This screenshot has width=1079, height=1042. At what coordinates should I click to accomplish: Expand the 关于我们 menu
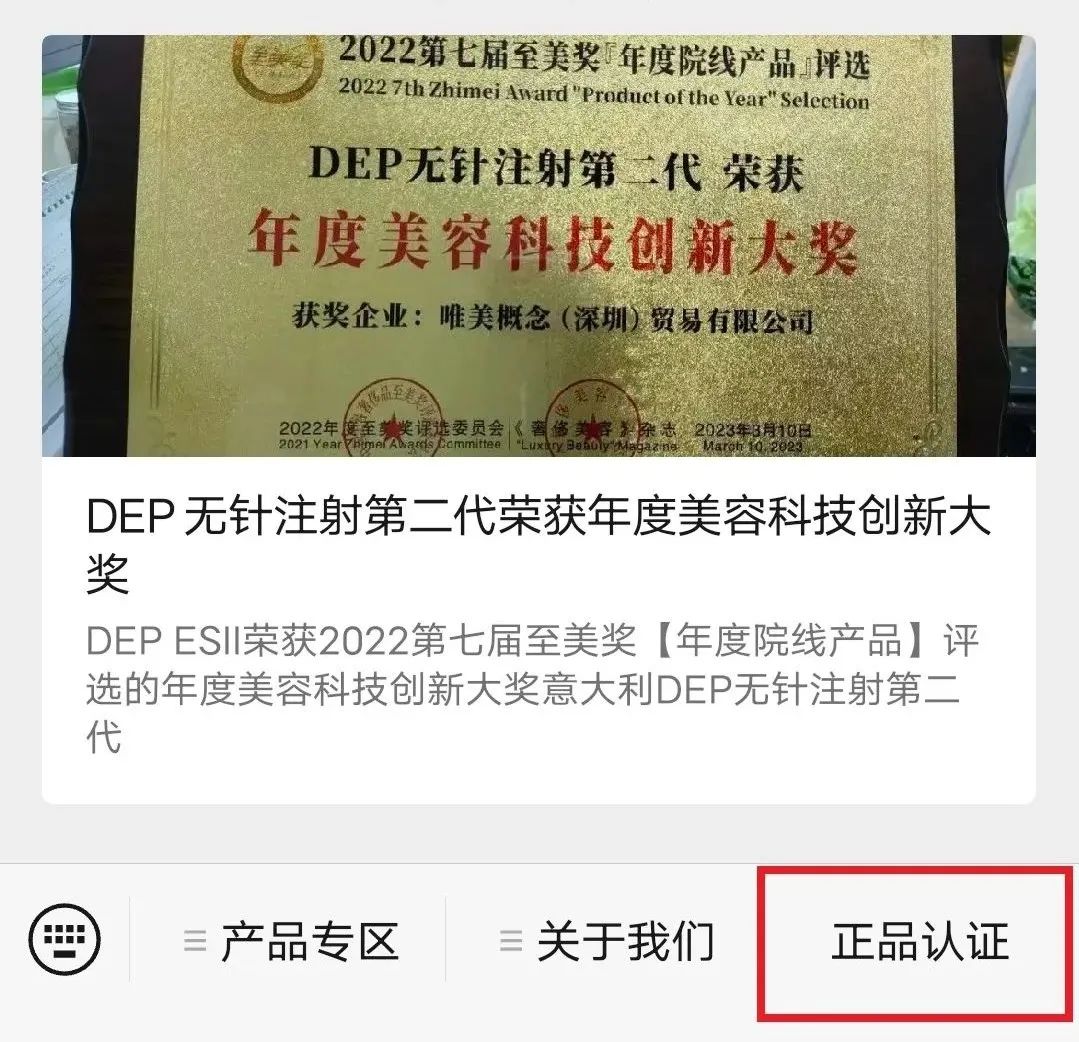tap(605, 941)
